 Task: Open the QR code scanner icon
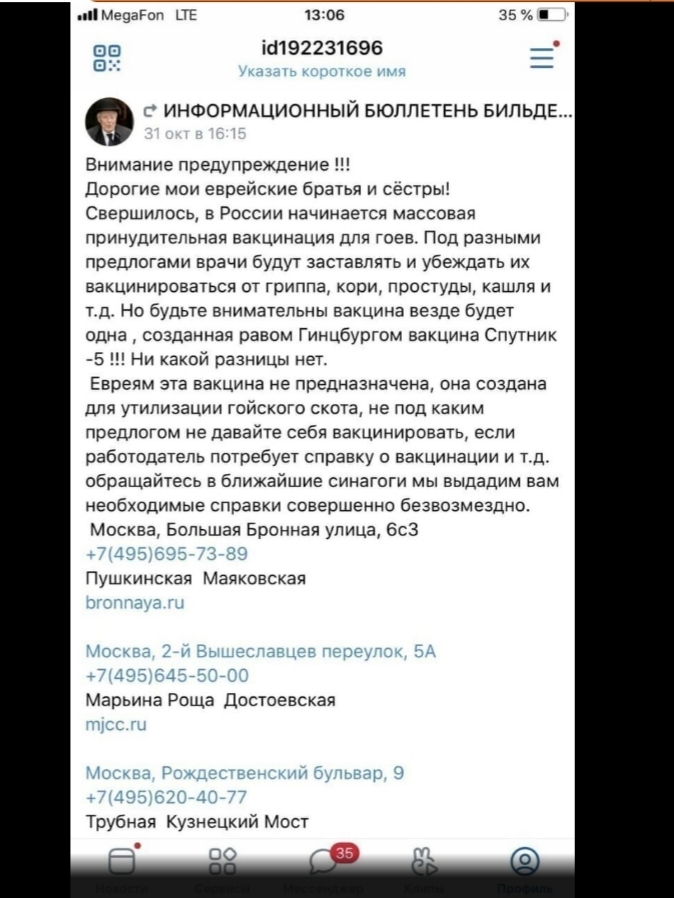click(x=106, y=58)
